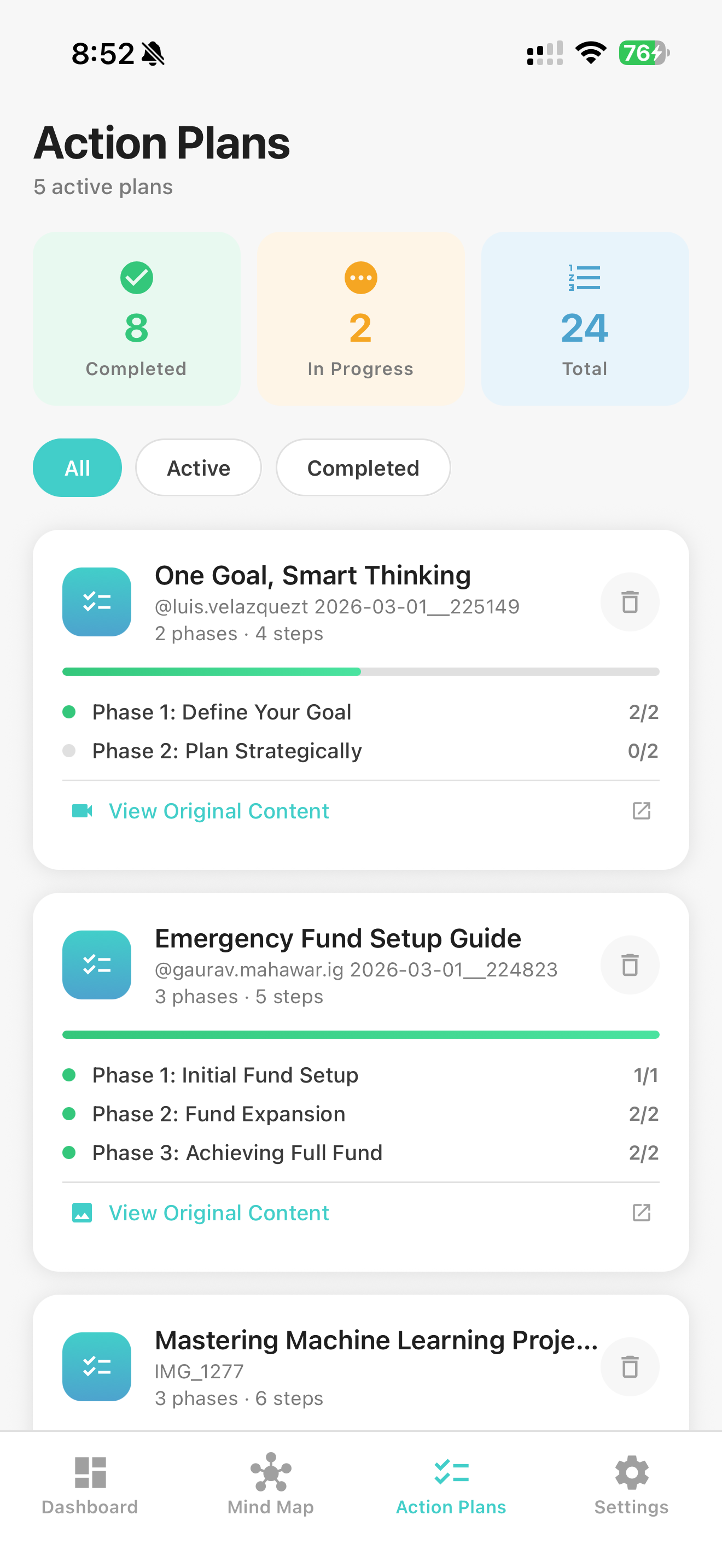
Task: Tap the video icon beside View Original Content
Action: click(x=83, y=810)
